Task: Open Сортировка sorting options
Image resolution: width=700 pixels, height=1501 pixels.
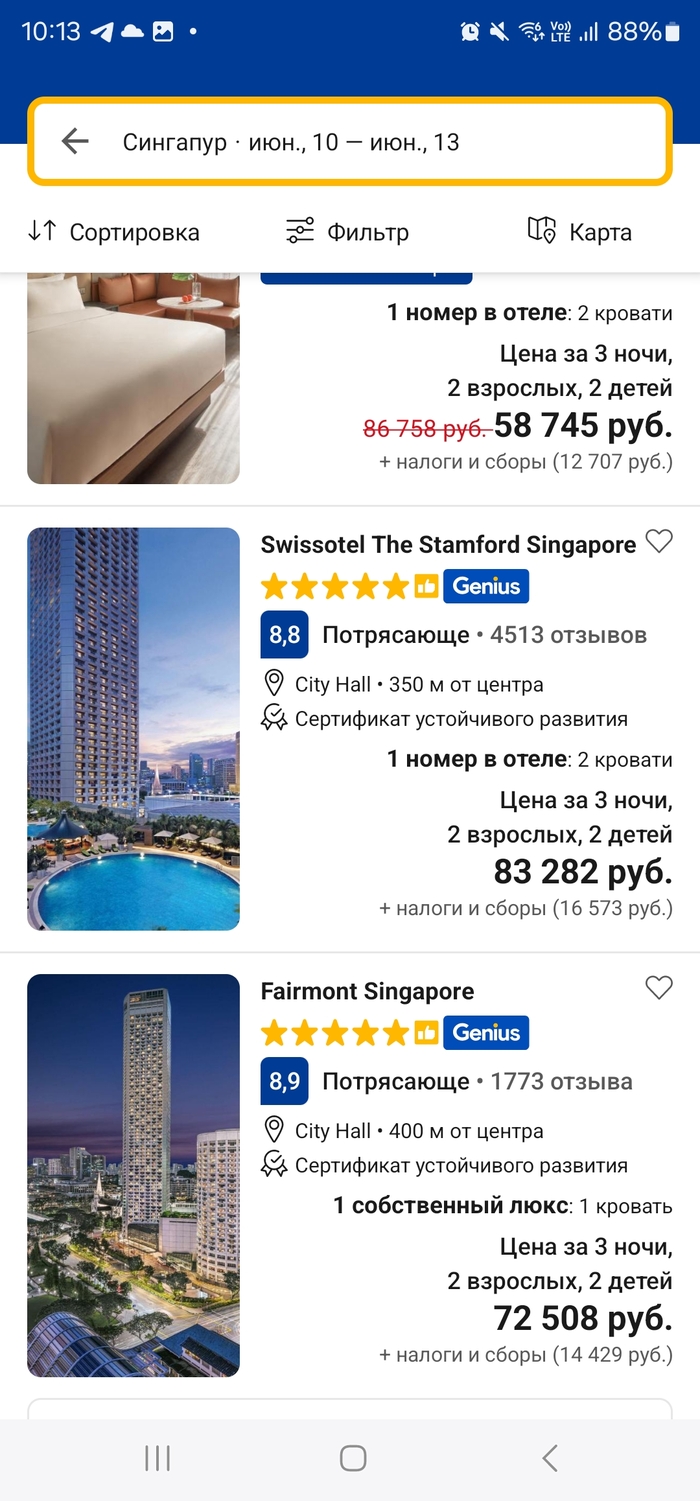Action: pyautogui.click(x=114, y=232)
